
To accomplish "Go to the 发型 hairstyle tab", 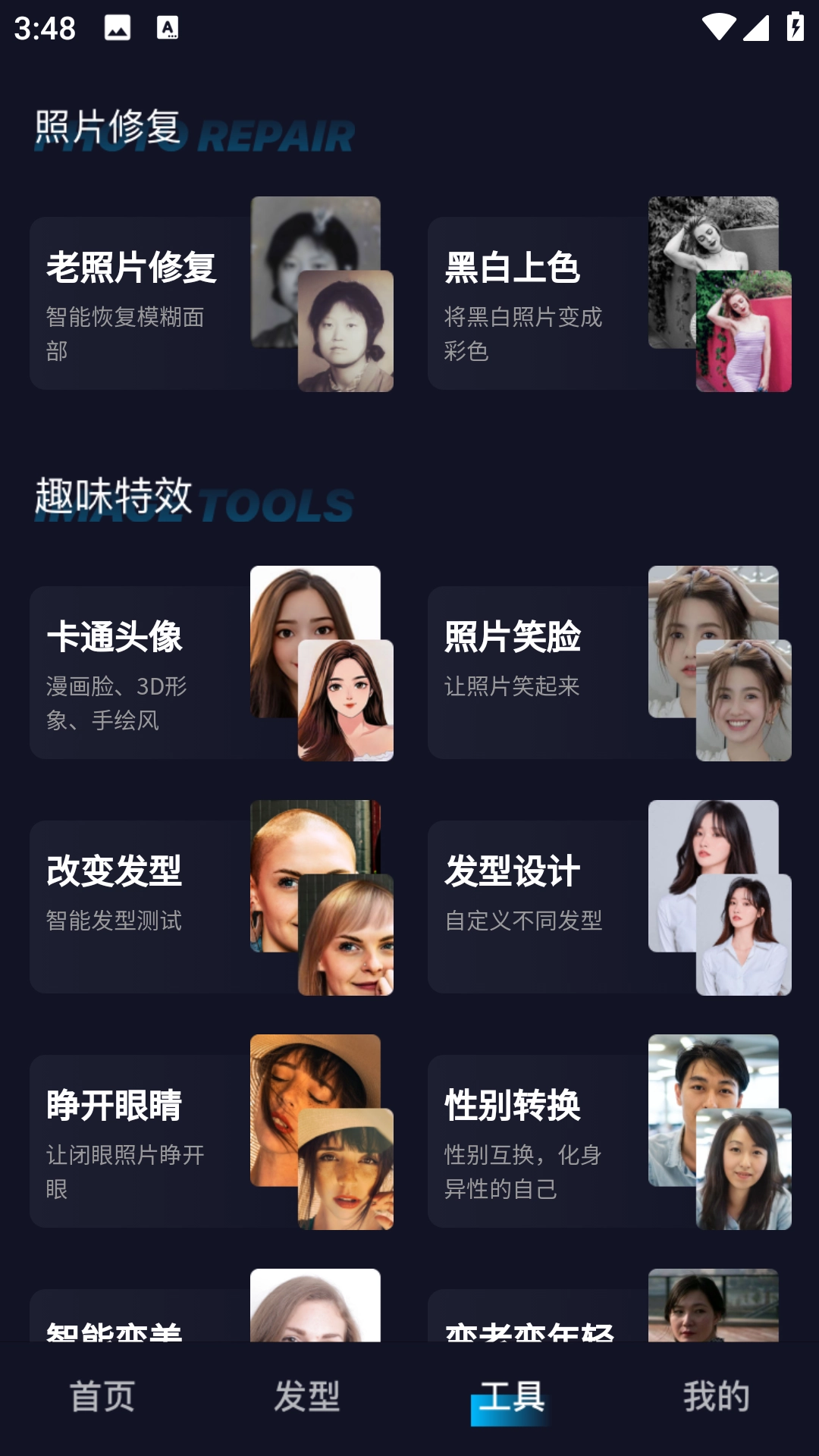I will (x=307, y=1397).
